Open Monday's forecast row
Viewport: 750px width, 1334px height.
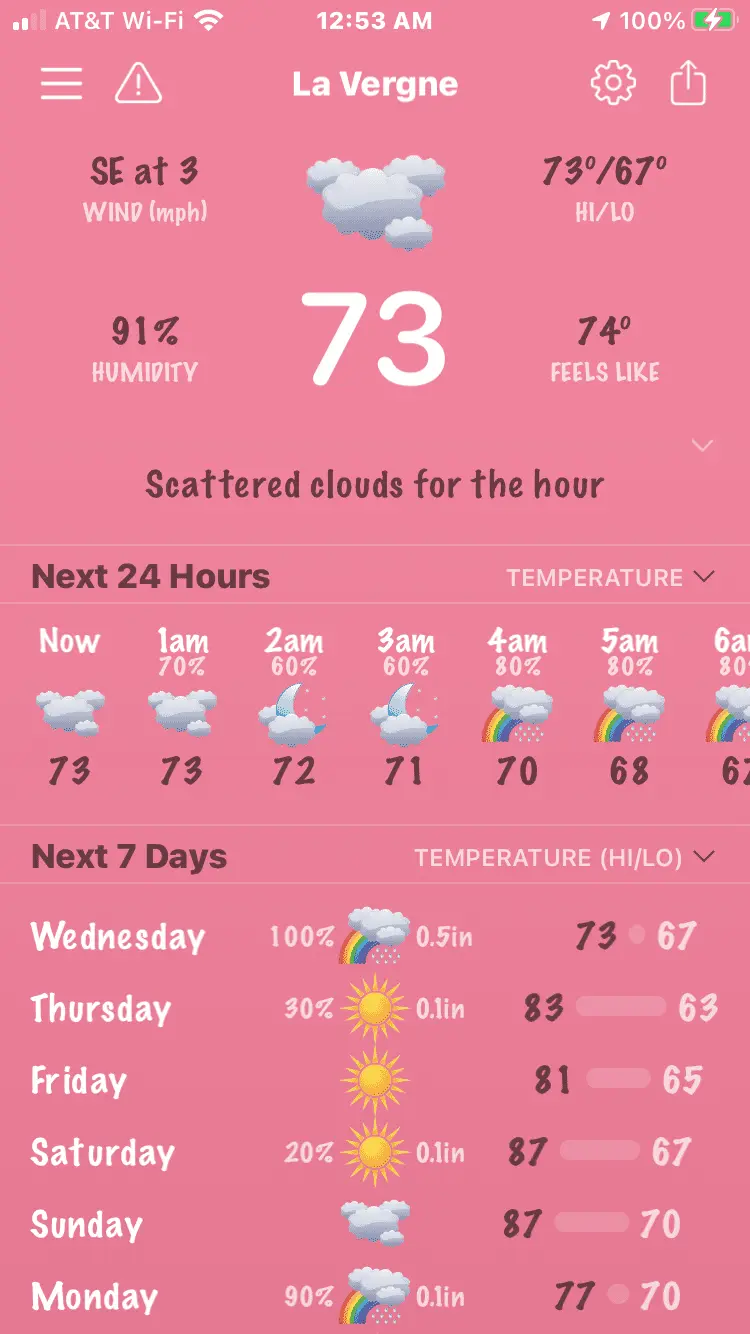tap(375, 1297)
